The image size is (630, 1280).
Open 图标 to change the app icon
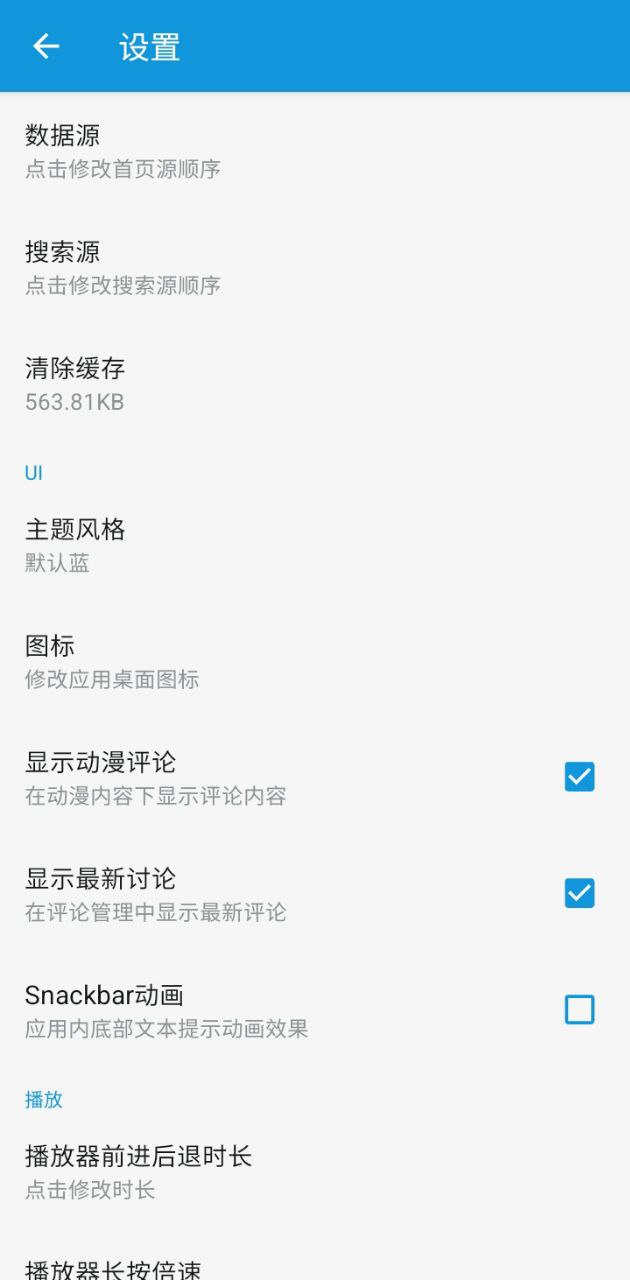click(x=315, y=661)
